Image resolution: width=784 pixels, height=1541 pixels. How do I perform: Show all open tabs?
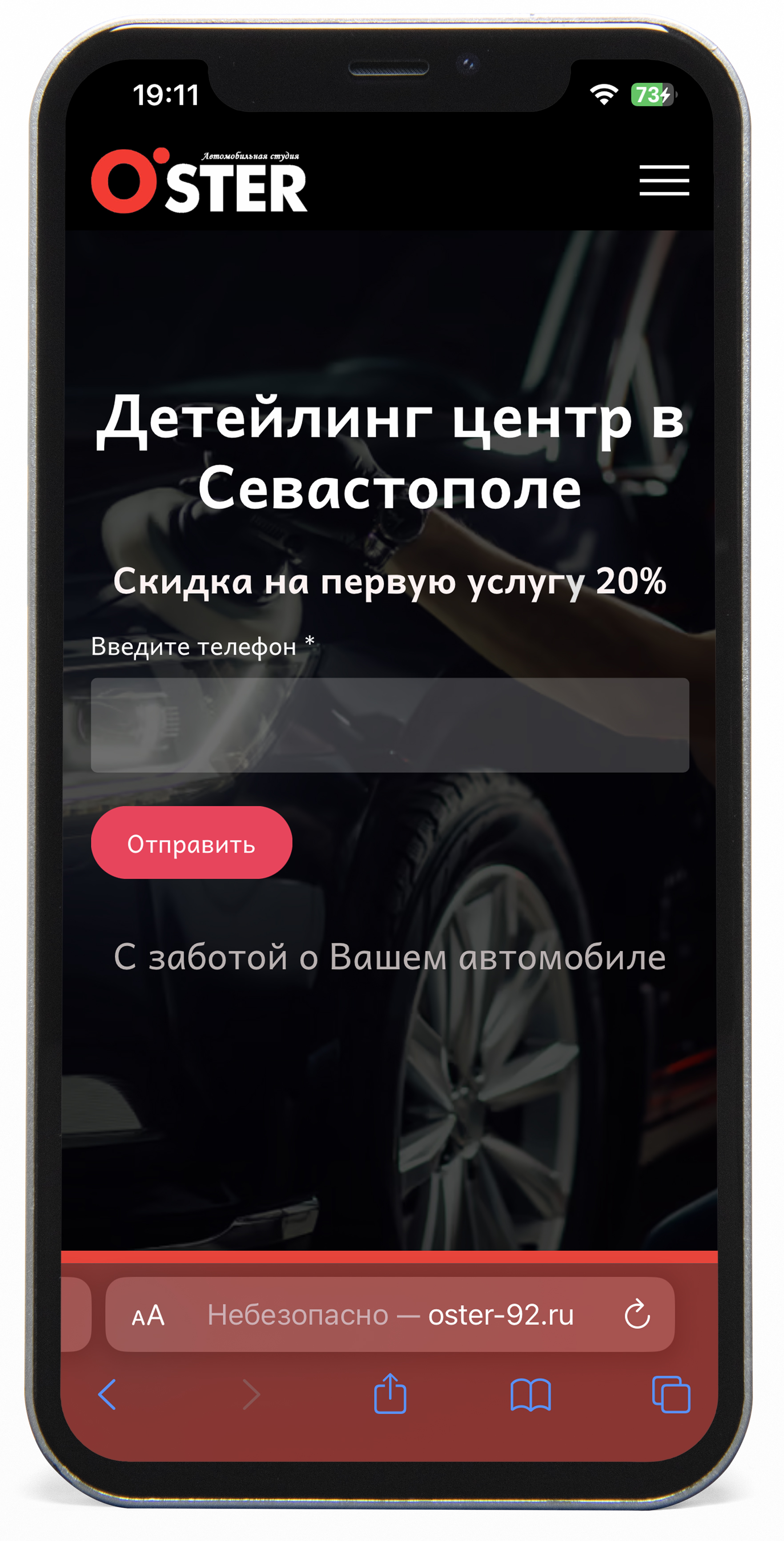coord(670,1395)
